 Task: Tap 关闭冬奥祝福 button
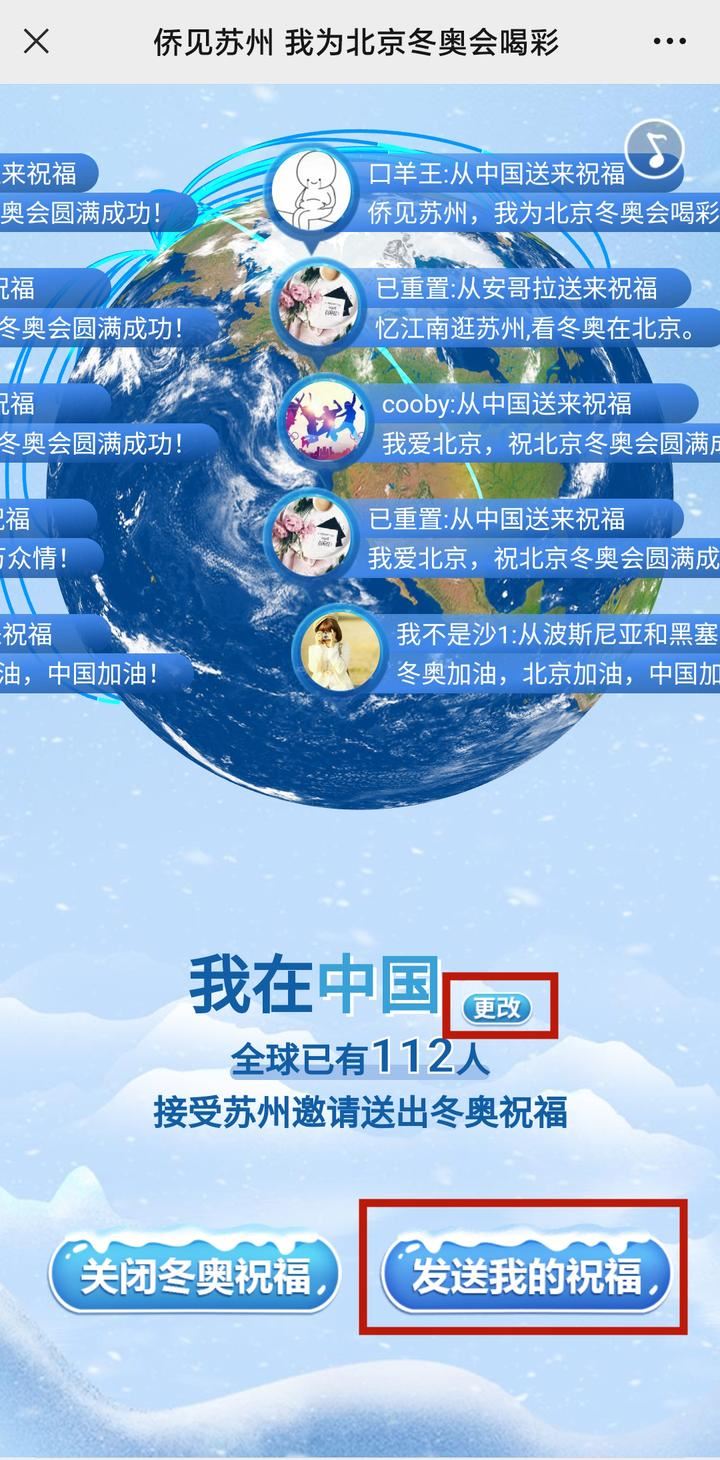pyautogui.click(x=195, y=1276)
